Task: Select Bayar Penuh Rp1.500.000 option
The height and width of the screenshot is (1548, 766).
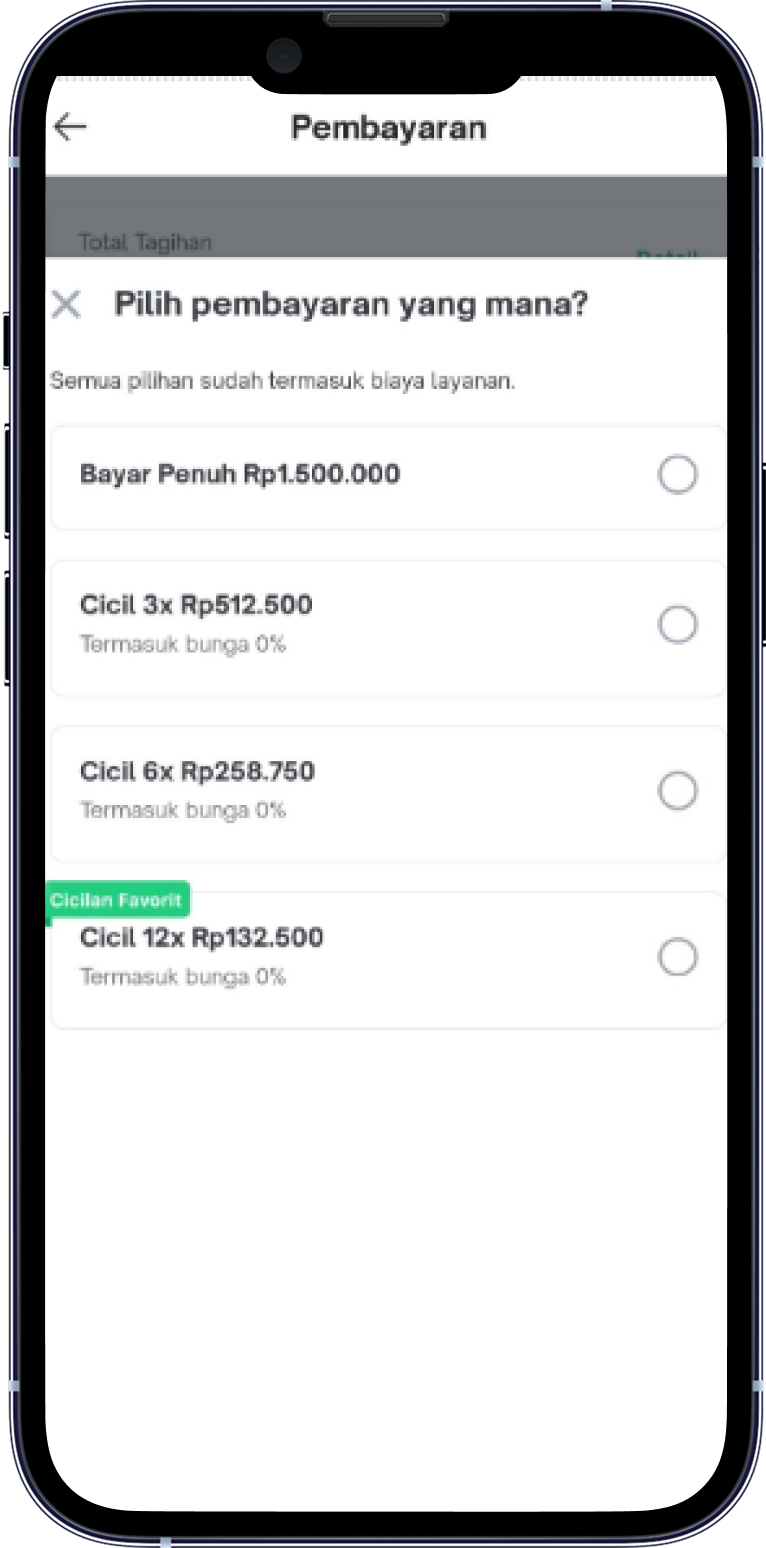Action: (x=677, y=474)
